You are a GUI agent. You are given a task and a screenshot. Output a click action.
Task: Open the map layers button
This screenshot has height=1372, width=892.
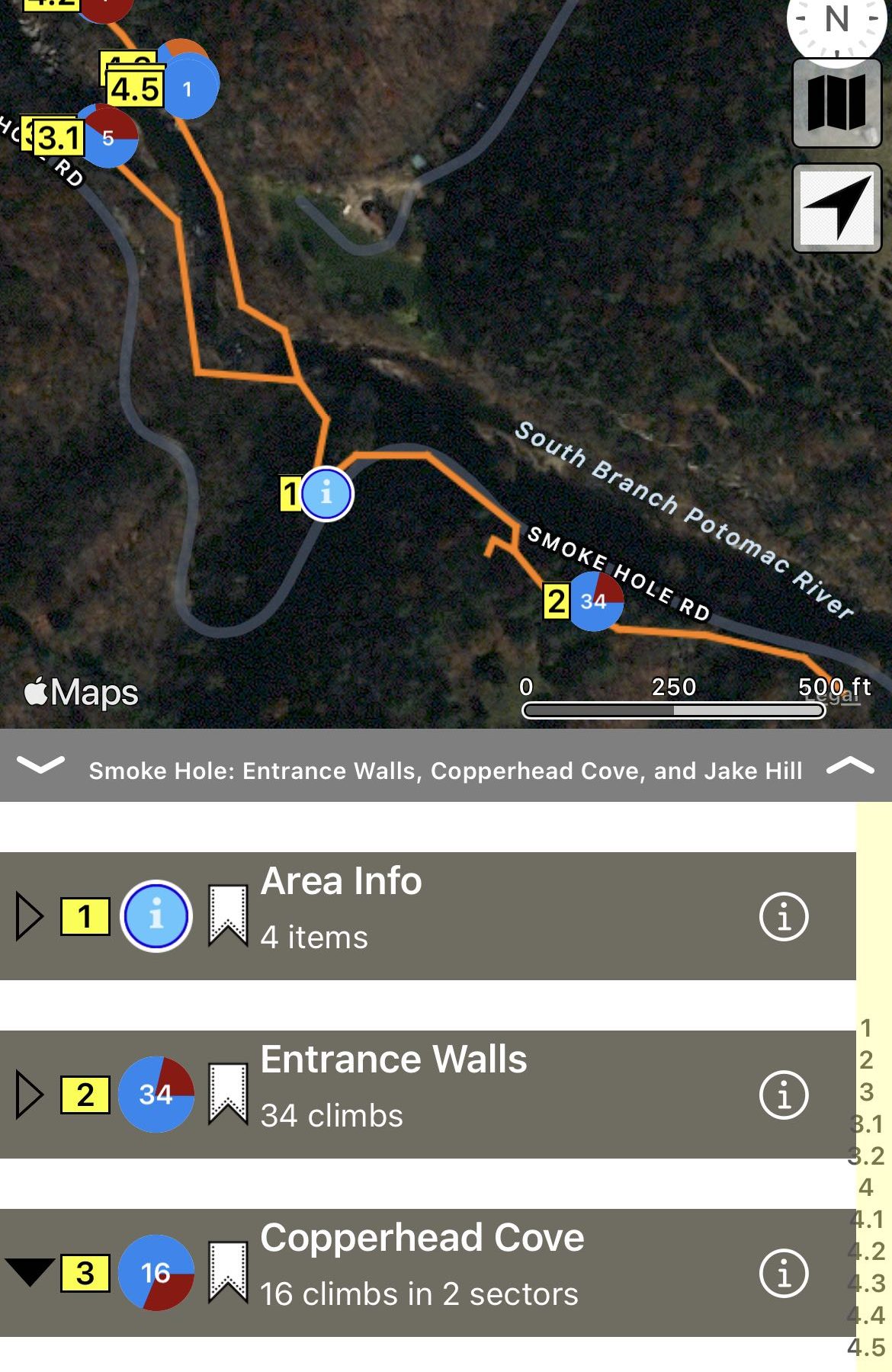(x=836, y=103)
